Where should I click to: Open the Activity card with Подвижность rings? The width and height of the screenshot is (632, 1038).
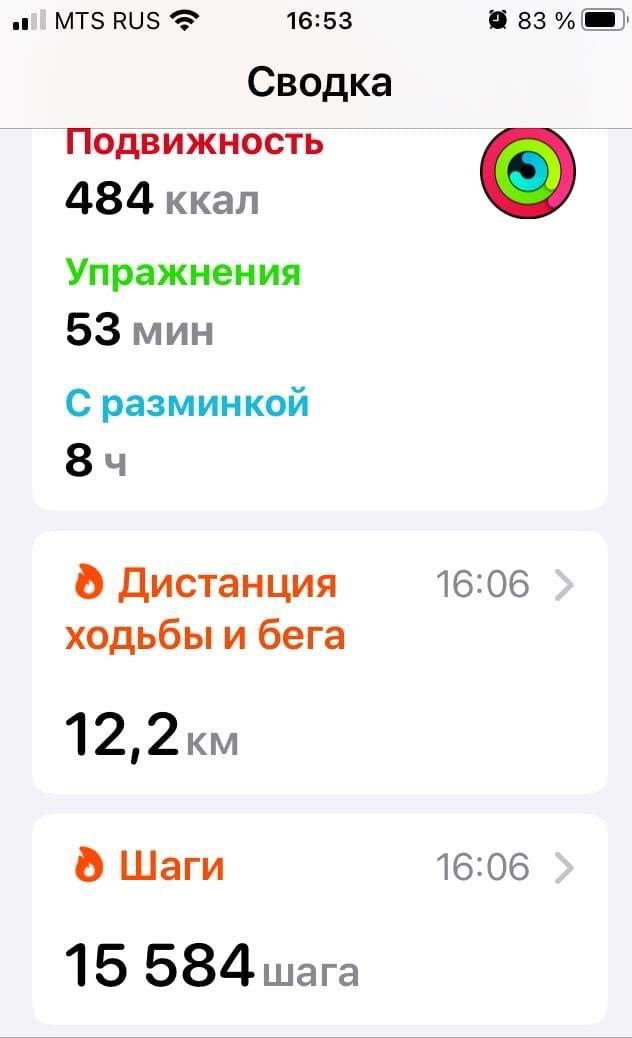point(320,320)
